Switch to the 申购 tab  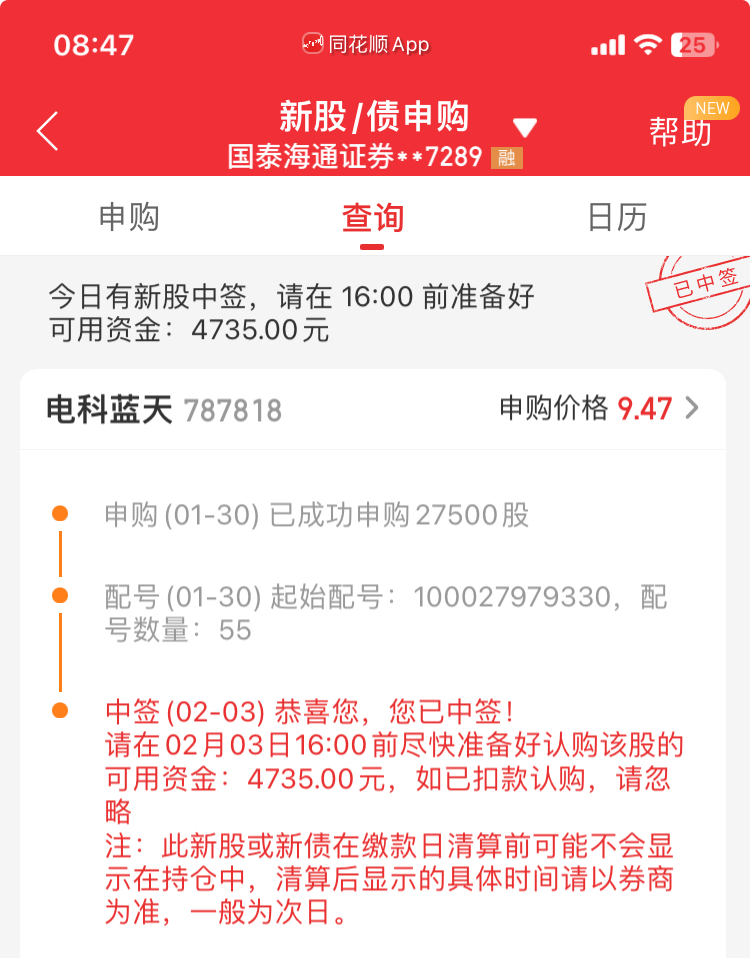(x=129, y=217)
